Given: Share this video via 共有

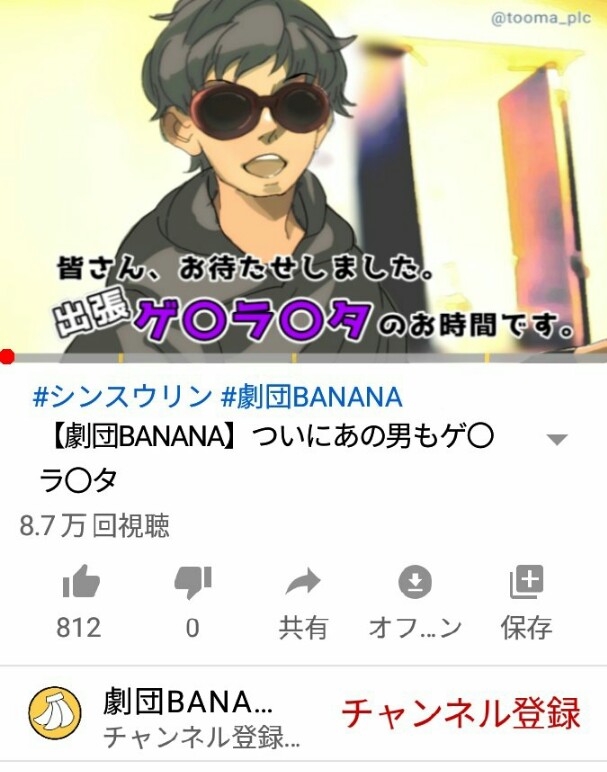Looking at the screenshot, I should coord(302,583).
